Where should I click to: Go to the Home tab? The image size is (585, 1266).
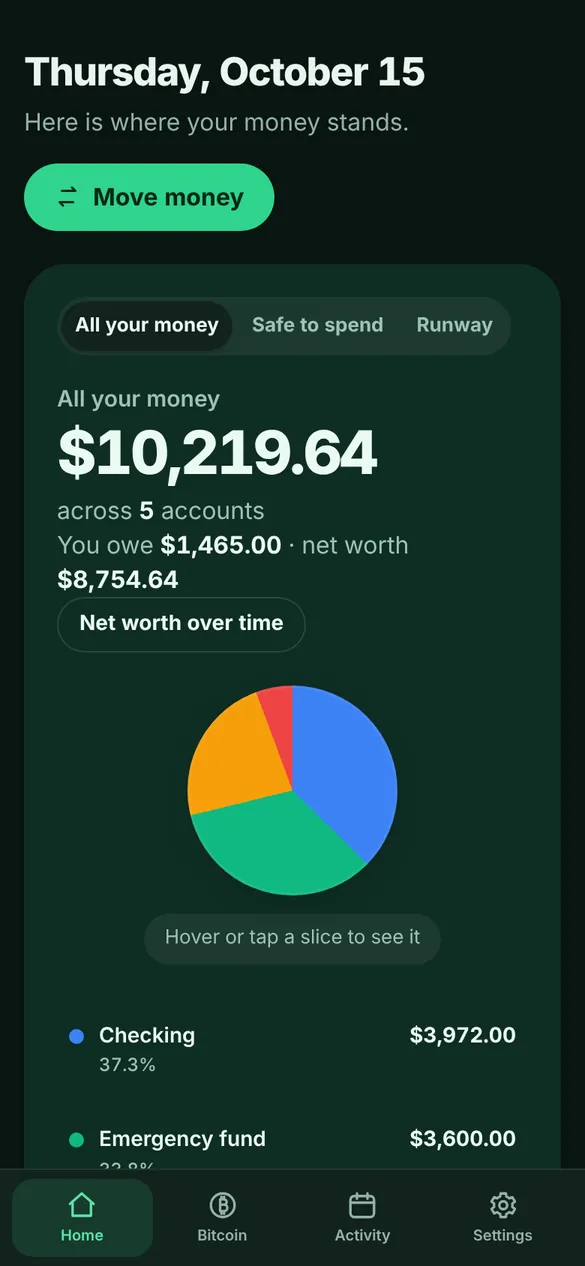82,1217
